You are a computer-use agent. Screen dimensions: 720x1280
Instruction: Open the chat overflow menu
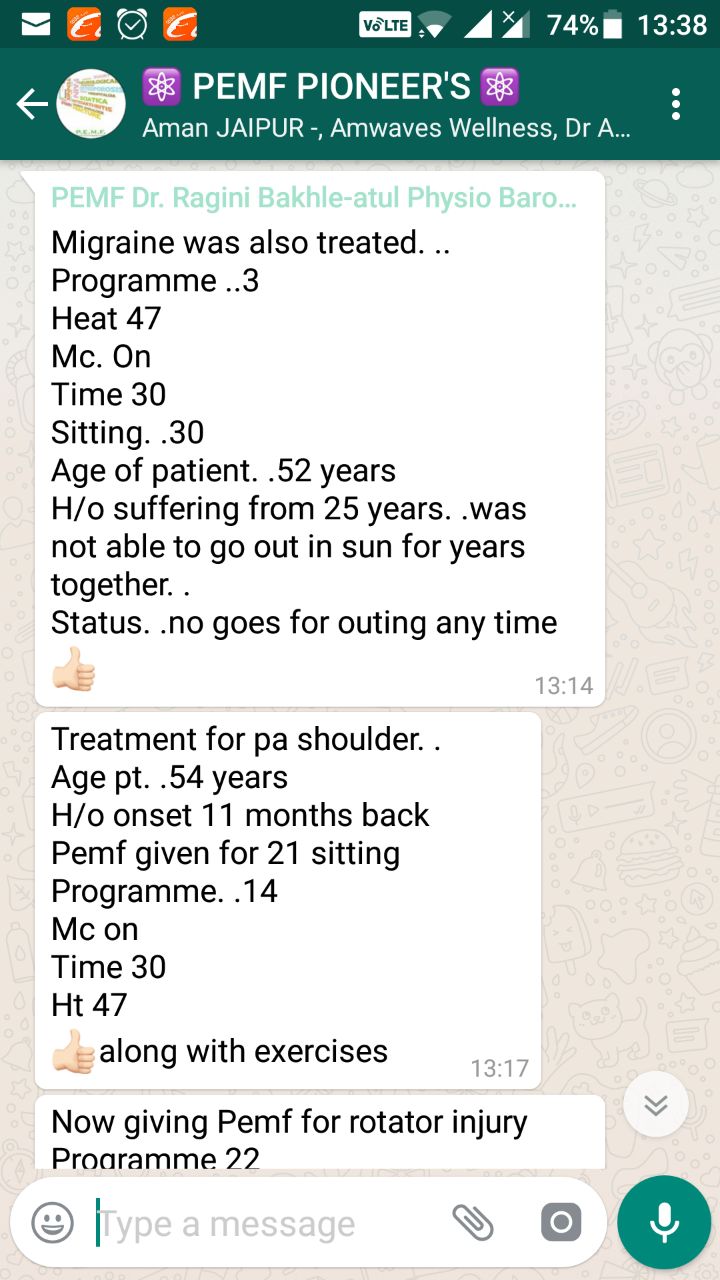[676, 104]
